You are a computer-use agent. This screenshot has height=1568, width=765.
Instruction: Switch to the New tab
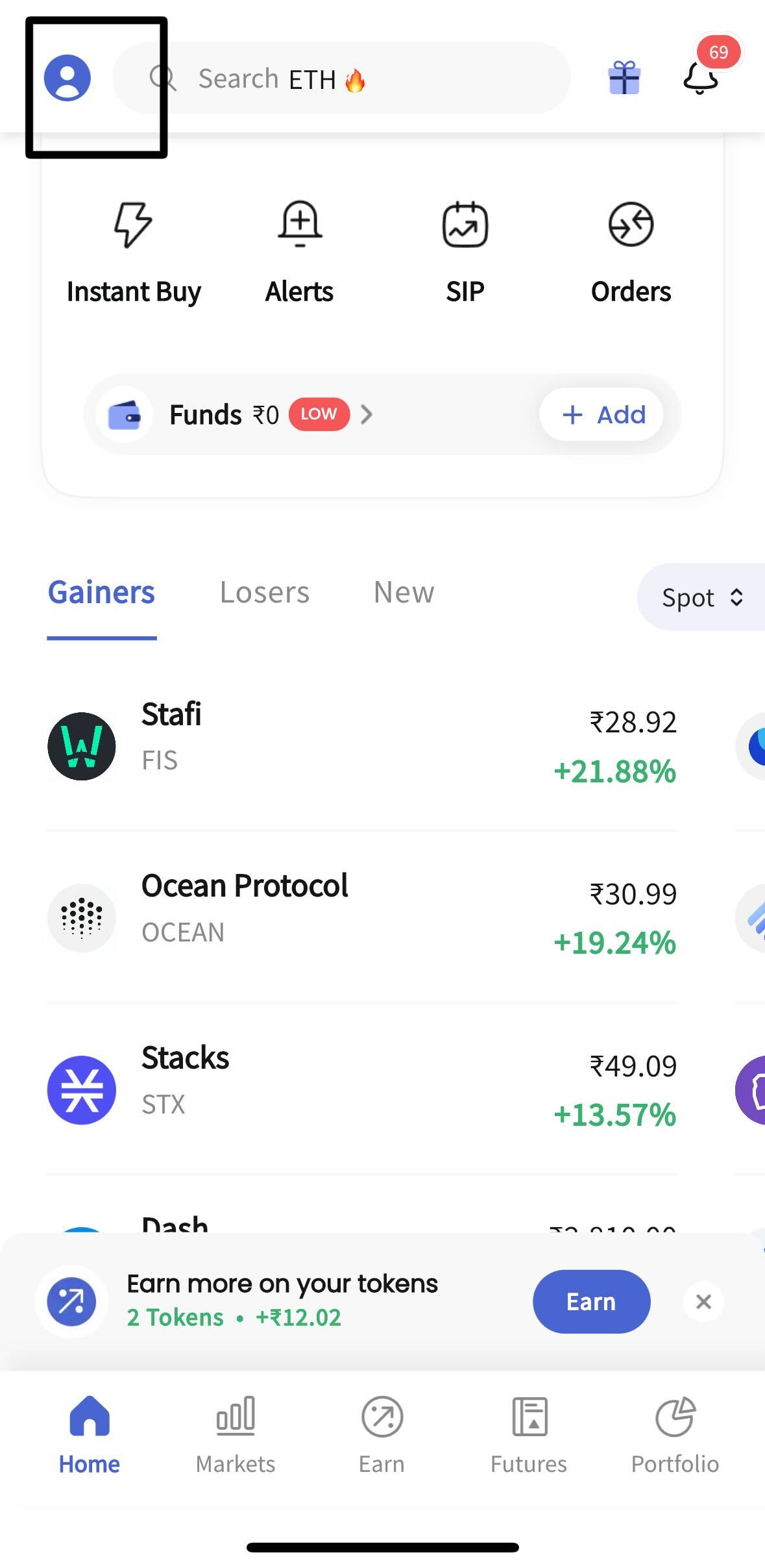click(x=404, y=592)
